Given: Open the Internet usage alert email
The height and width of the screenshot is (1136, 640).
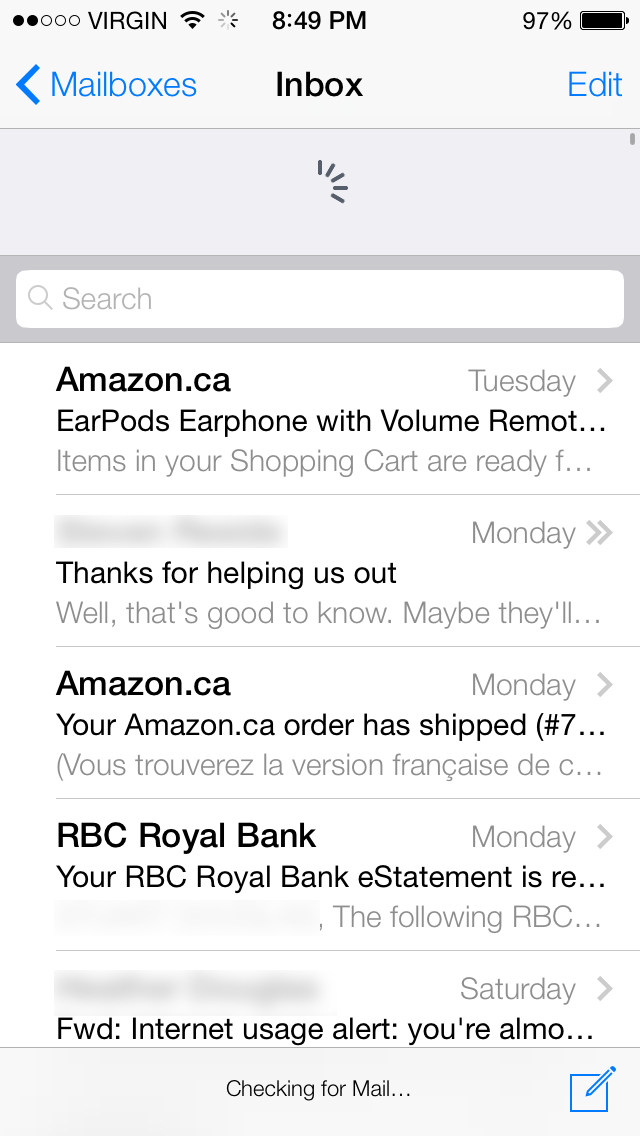Looking at the screenshot, I should (x=330, y=1010).
